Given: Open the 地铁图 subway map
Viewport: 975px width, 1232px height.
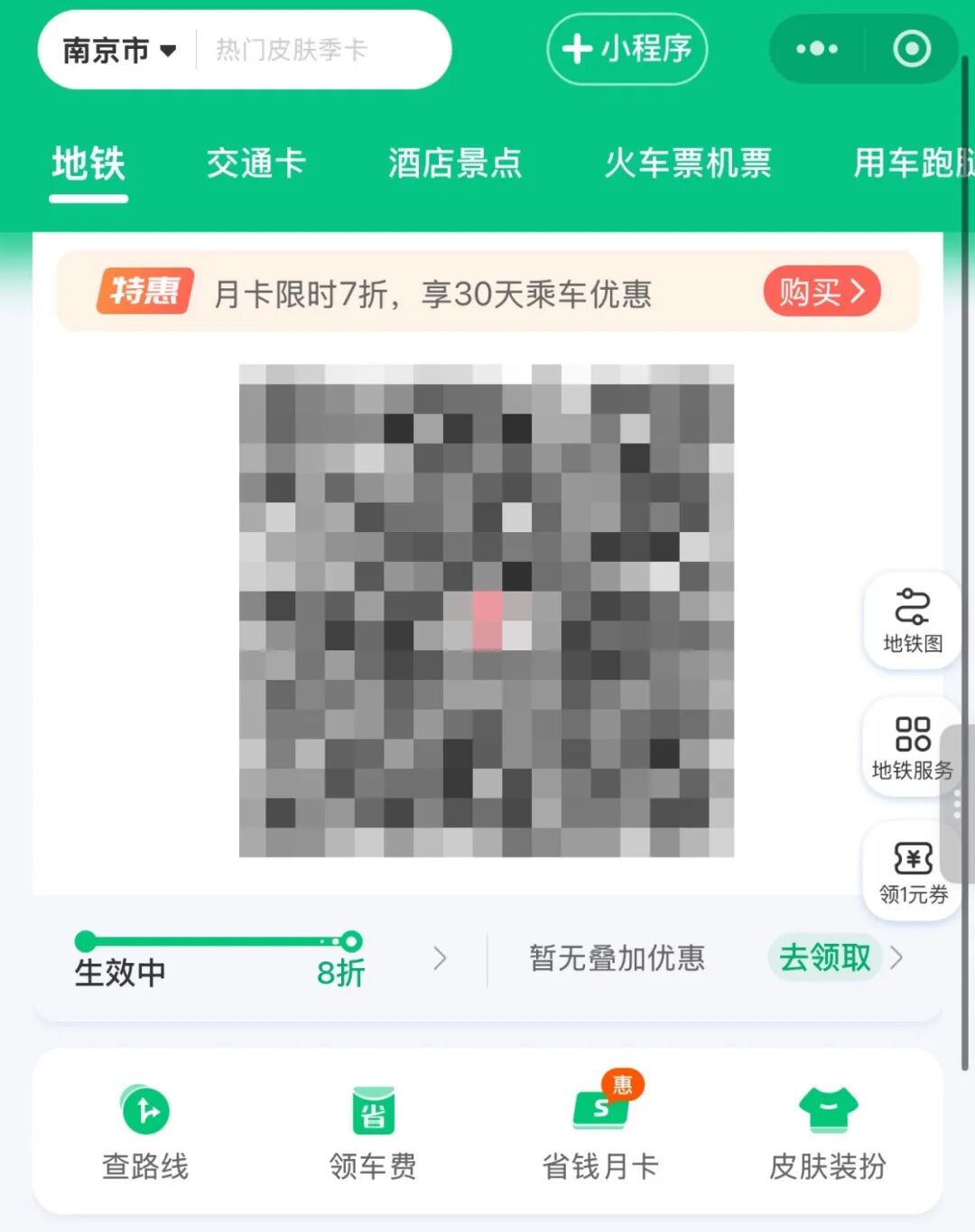Looking at the screenshot, I should point(912,621).
